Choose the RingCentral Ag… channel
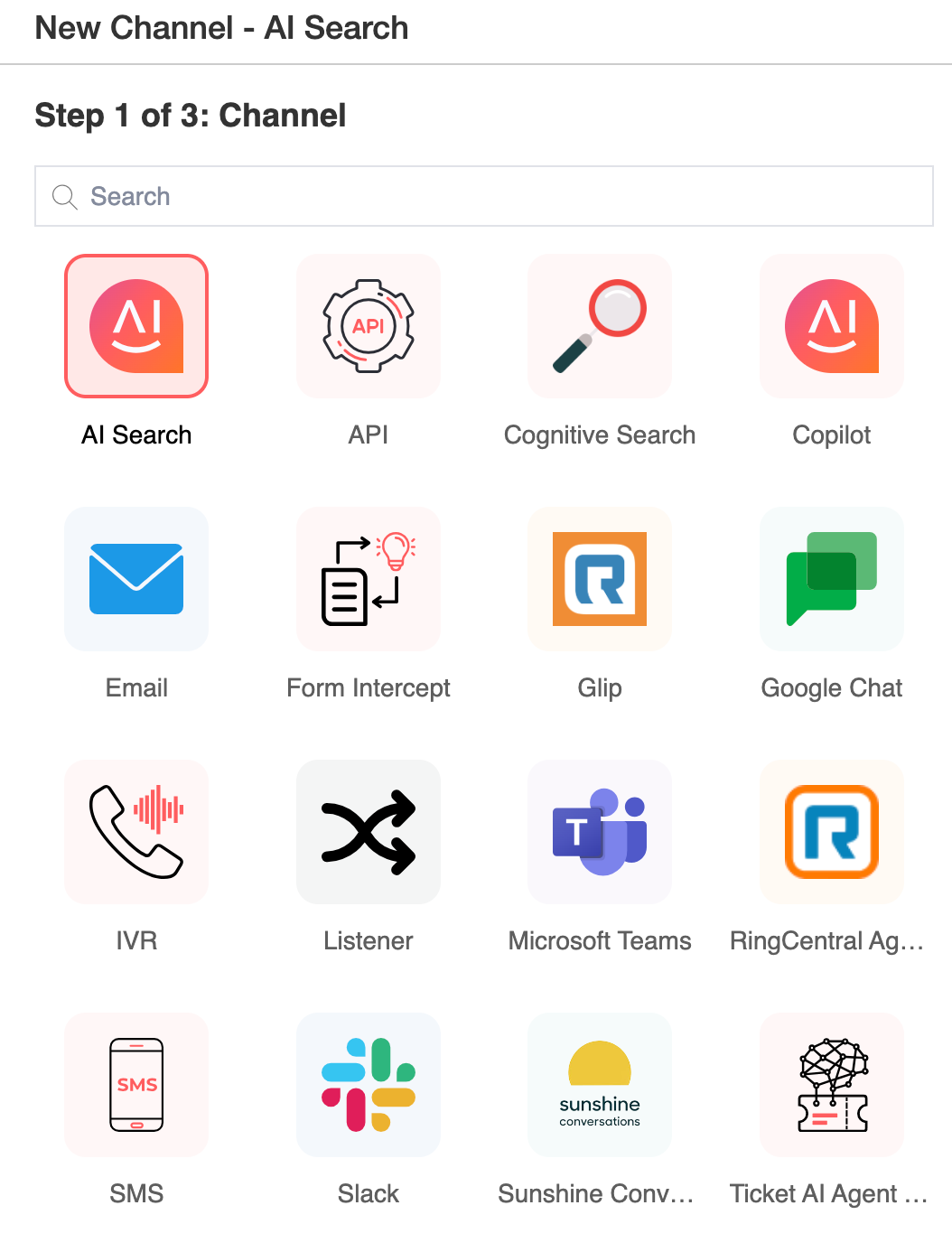 [832, 832]
